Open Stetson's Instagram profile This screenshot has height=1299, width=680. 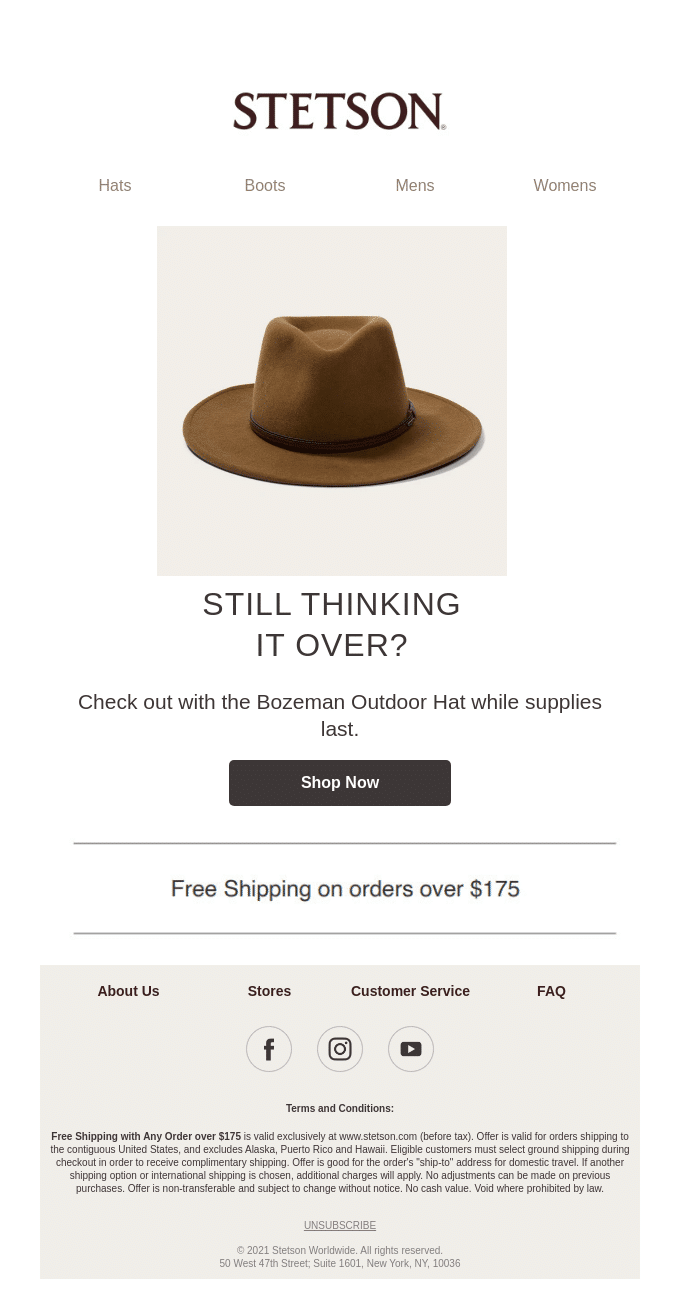(x=340, y=1049)
